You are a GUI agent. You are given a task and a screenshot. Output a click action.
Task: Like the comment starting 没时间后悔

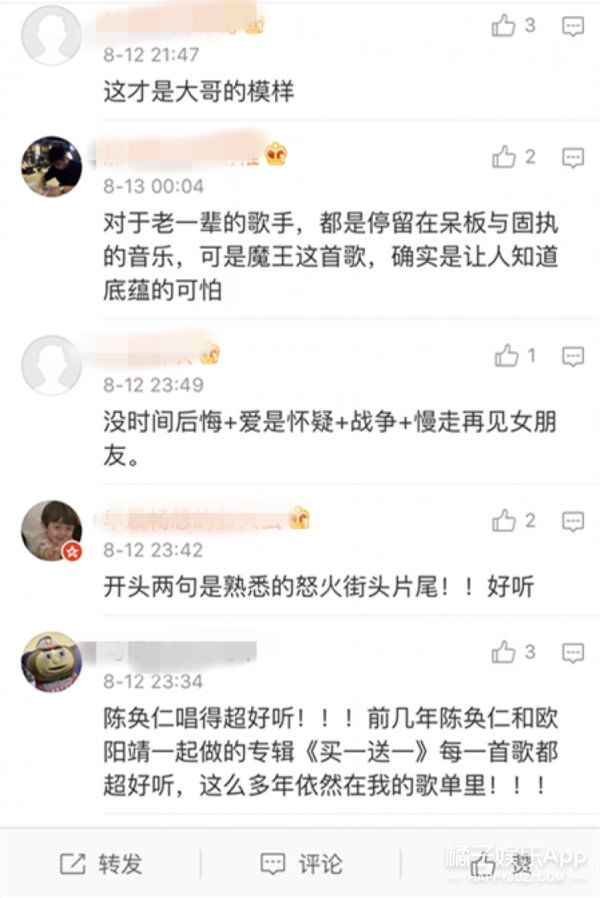pyautogui.click(x=506, y=355)
